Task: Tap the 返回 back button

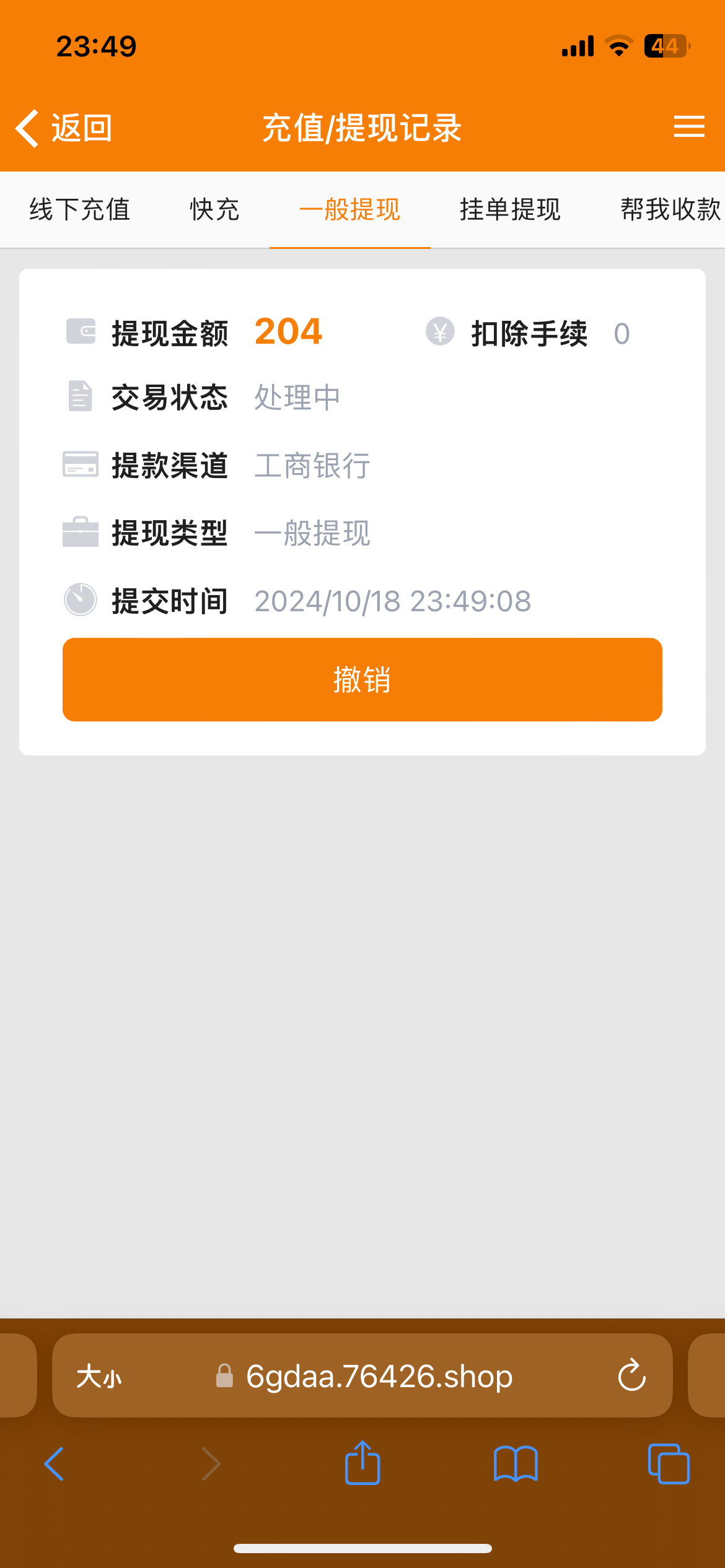Action: (64, 129)
